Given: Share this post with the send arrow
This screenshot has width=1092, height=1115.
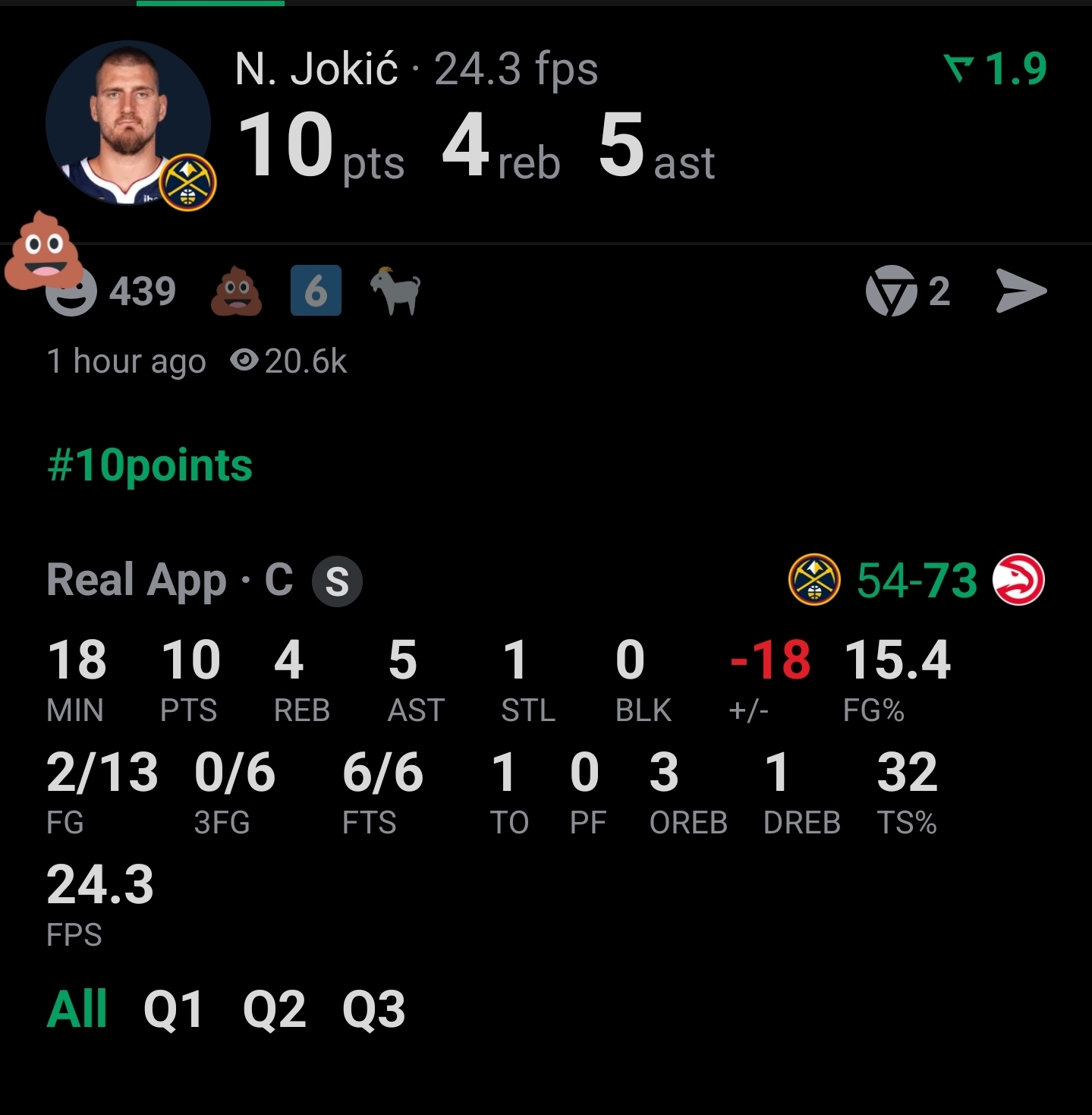Looking at the screenshot, I should (x=1021, y=291).
